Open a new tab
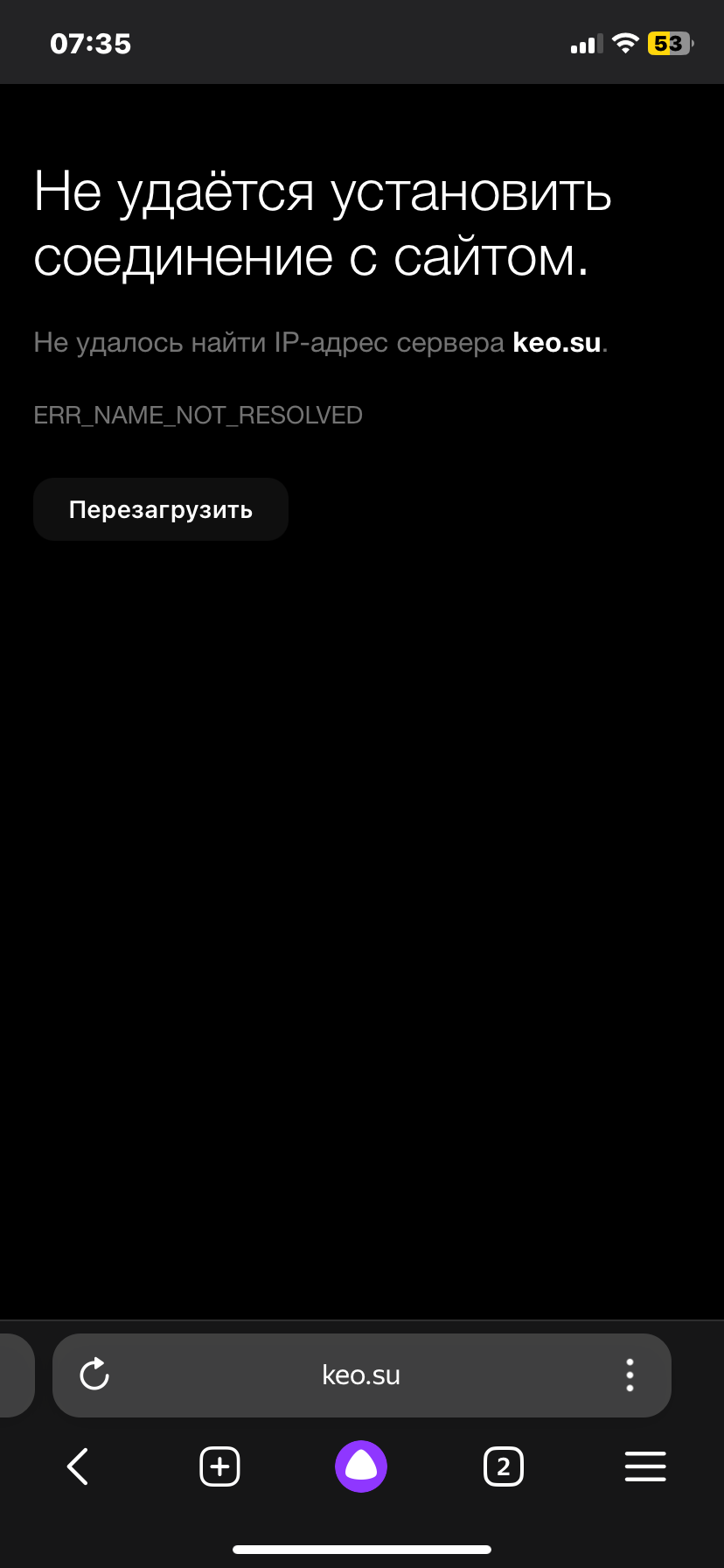 [219, 1466]
